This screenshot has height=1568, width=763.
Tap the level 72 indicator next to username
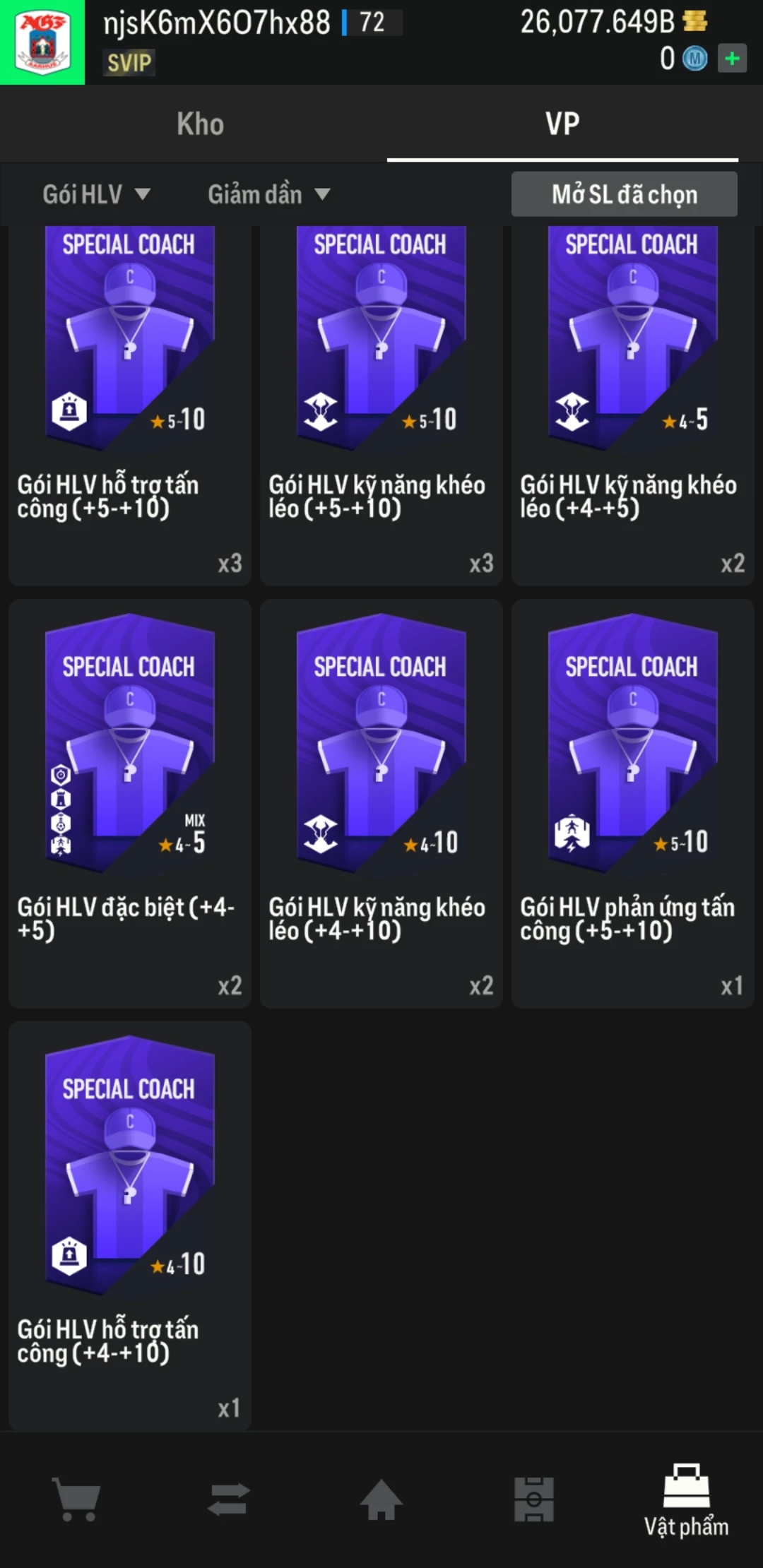(x=368, y=23)
